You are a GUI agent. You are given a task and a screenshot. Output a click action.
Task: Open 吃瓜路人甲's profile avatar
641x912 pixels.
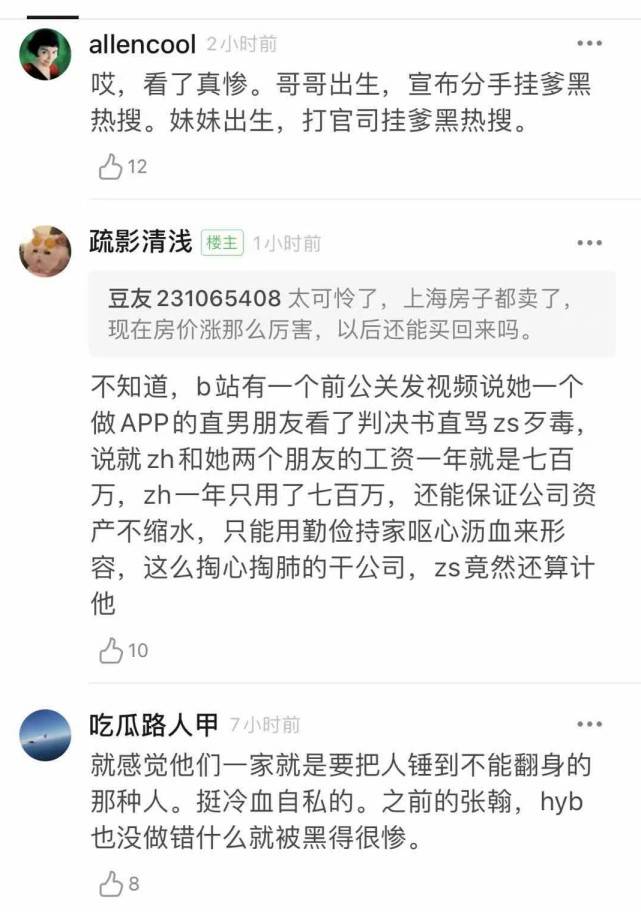45,735
